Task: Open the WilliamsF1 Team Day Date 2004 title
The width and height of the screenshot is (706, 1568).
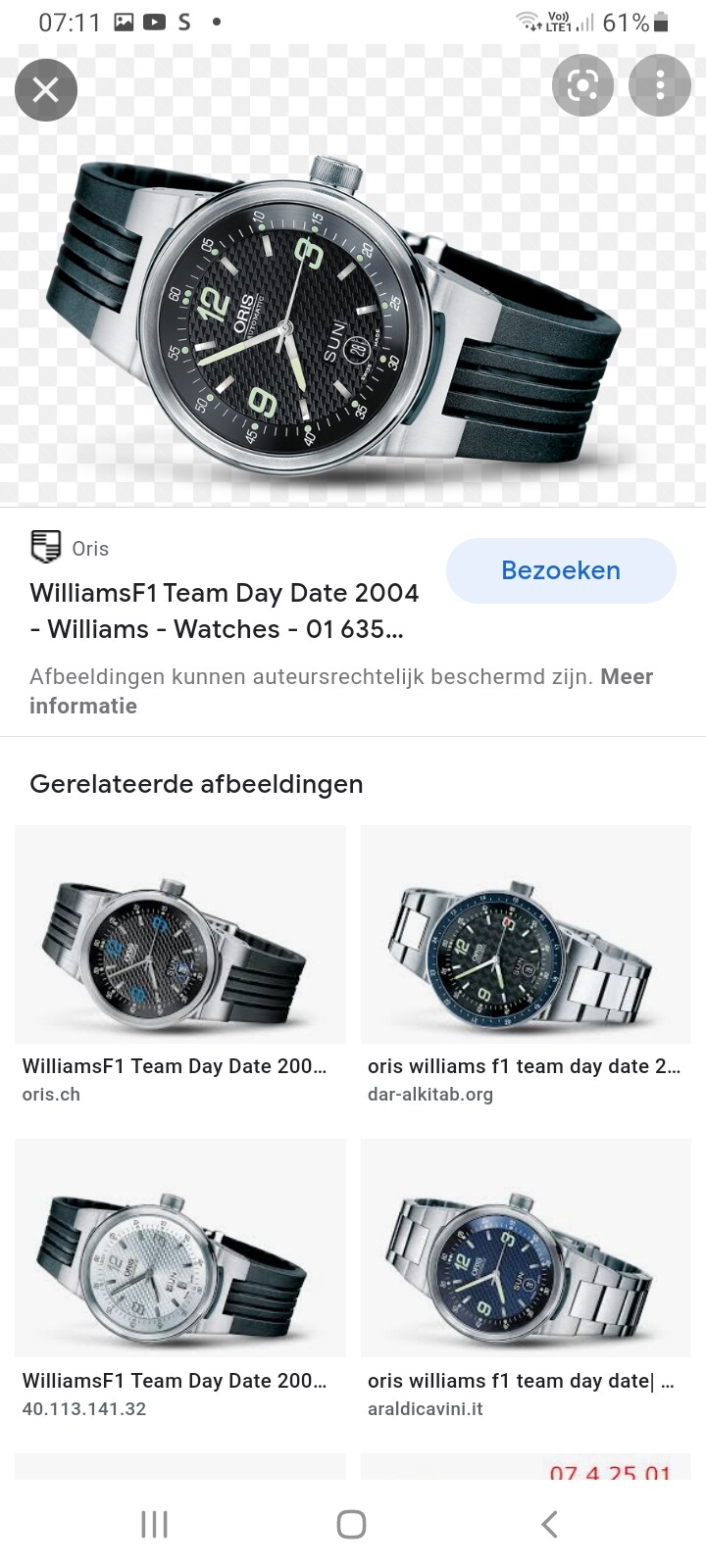Action: click(x=225, y=611)
